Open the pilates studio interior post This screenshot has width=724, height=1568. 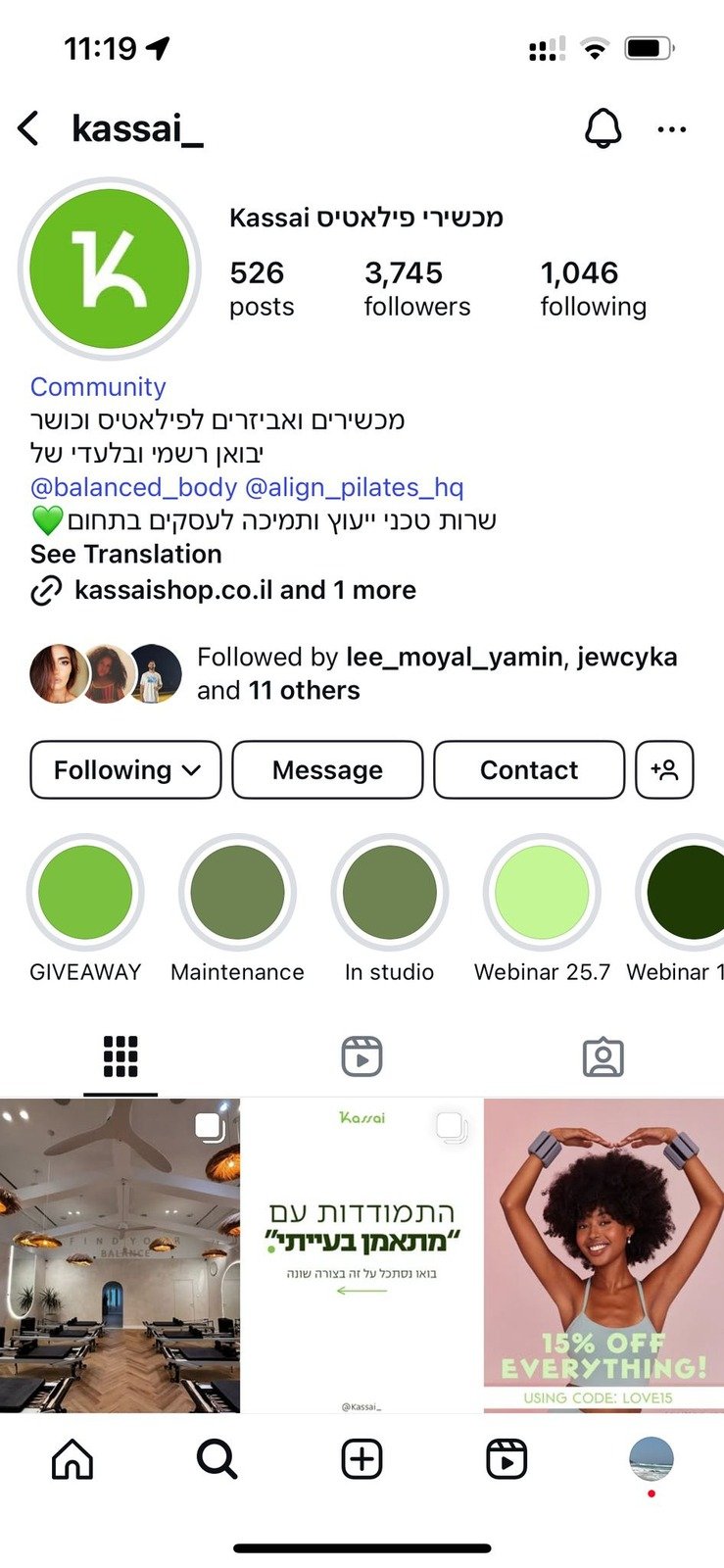(x=120, y=1255)
